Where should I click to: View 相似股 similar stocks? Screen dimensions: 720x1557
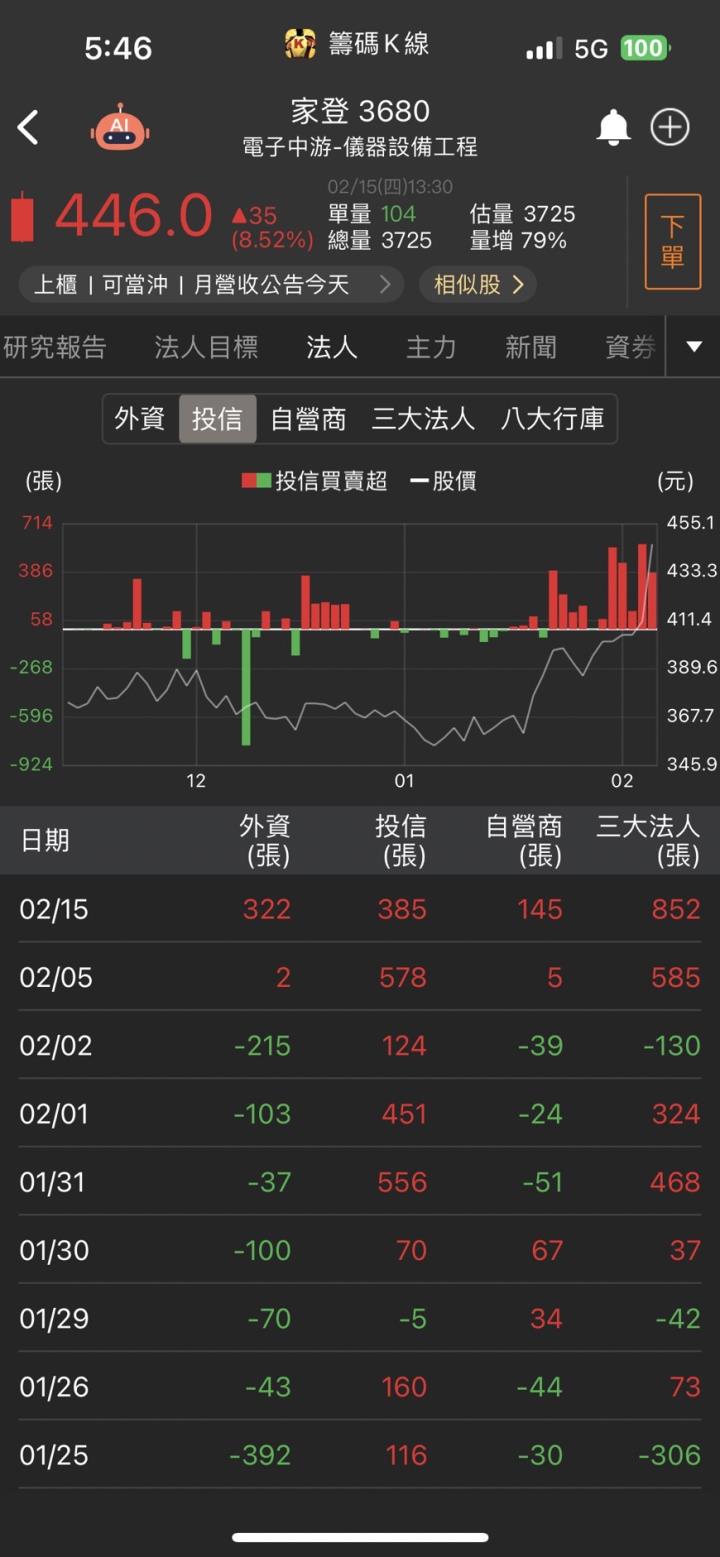tap(478, 285)
